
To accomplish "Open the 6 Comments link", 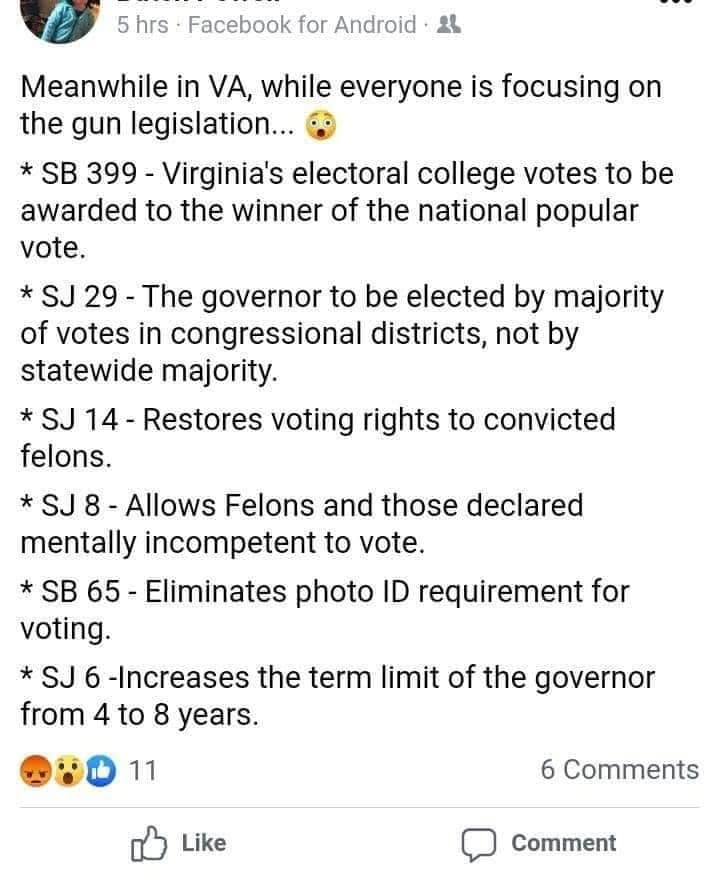I will tap(619, 769).
